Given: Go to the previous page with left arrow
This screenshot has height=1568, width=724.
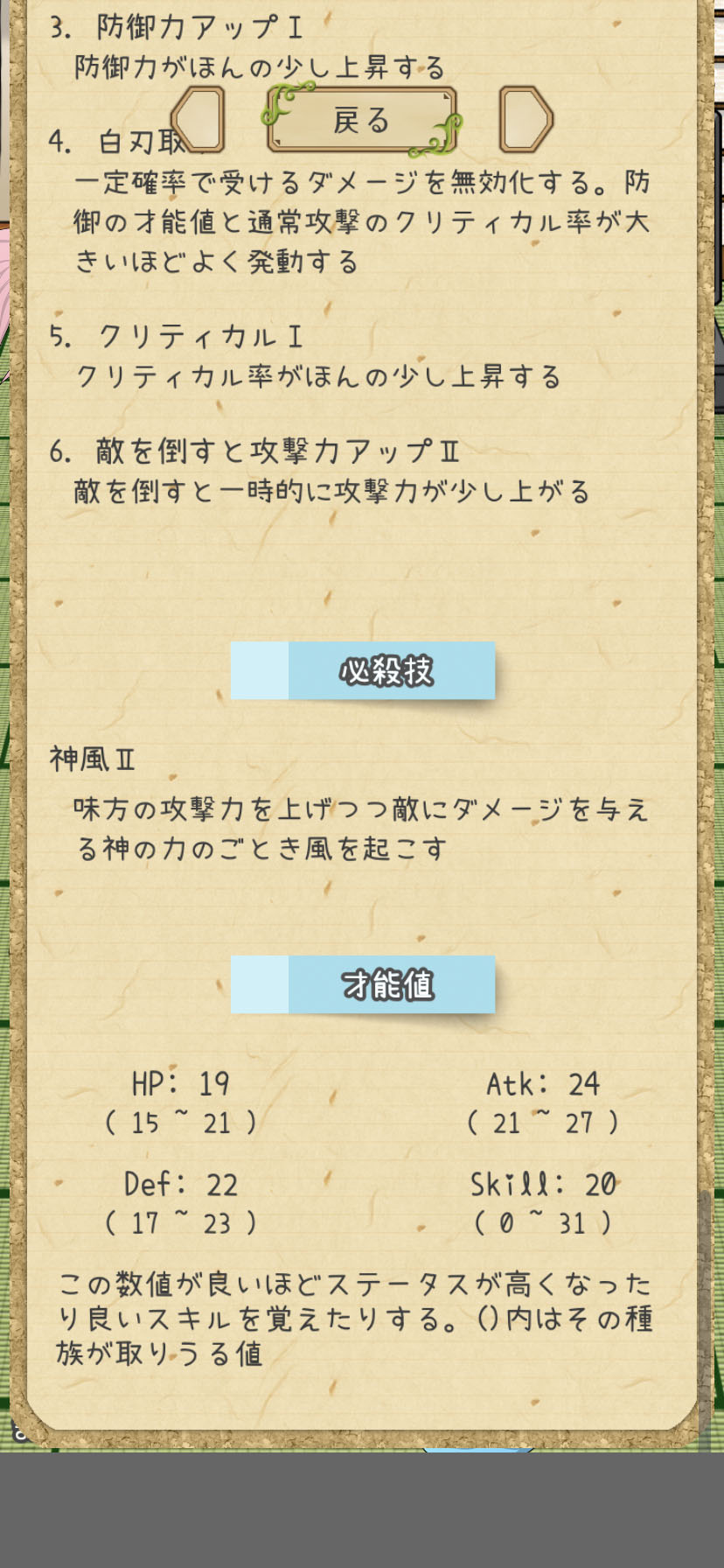Looking at the screenshot, I should tap(199, 120).
